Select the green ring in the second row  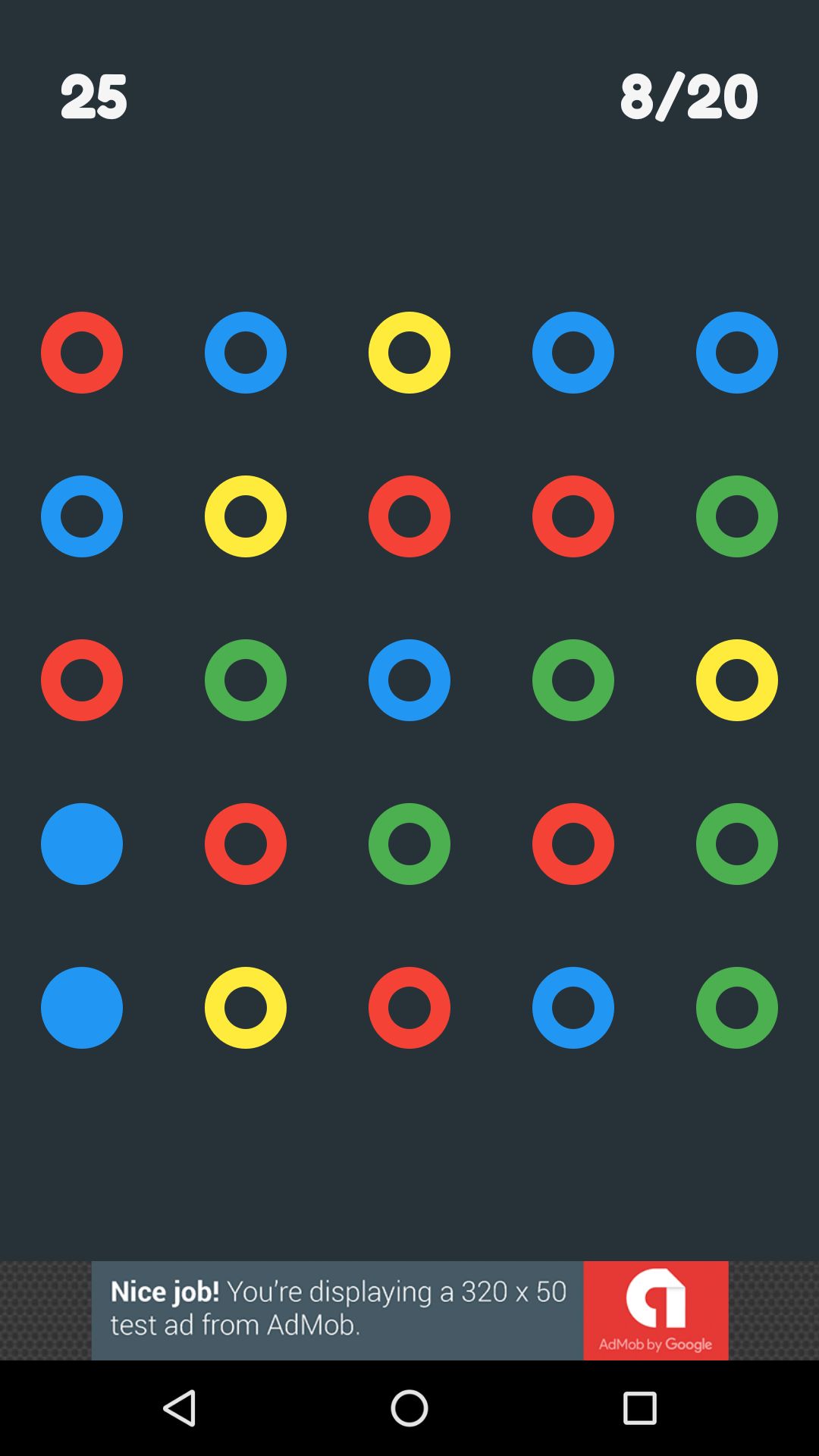pyautogui.click(x=737, y=516)
